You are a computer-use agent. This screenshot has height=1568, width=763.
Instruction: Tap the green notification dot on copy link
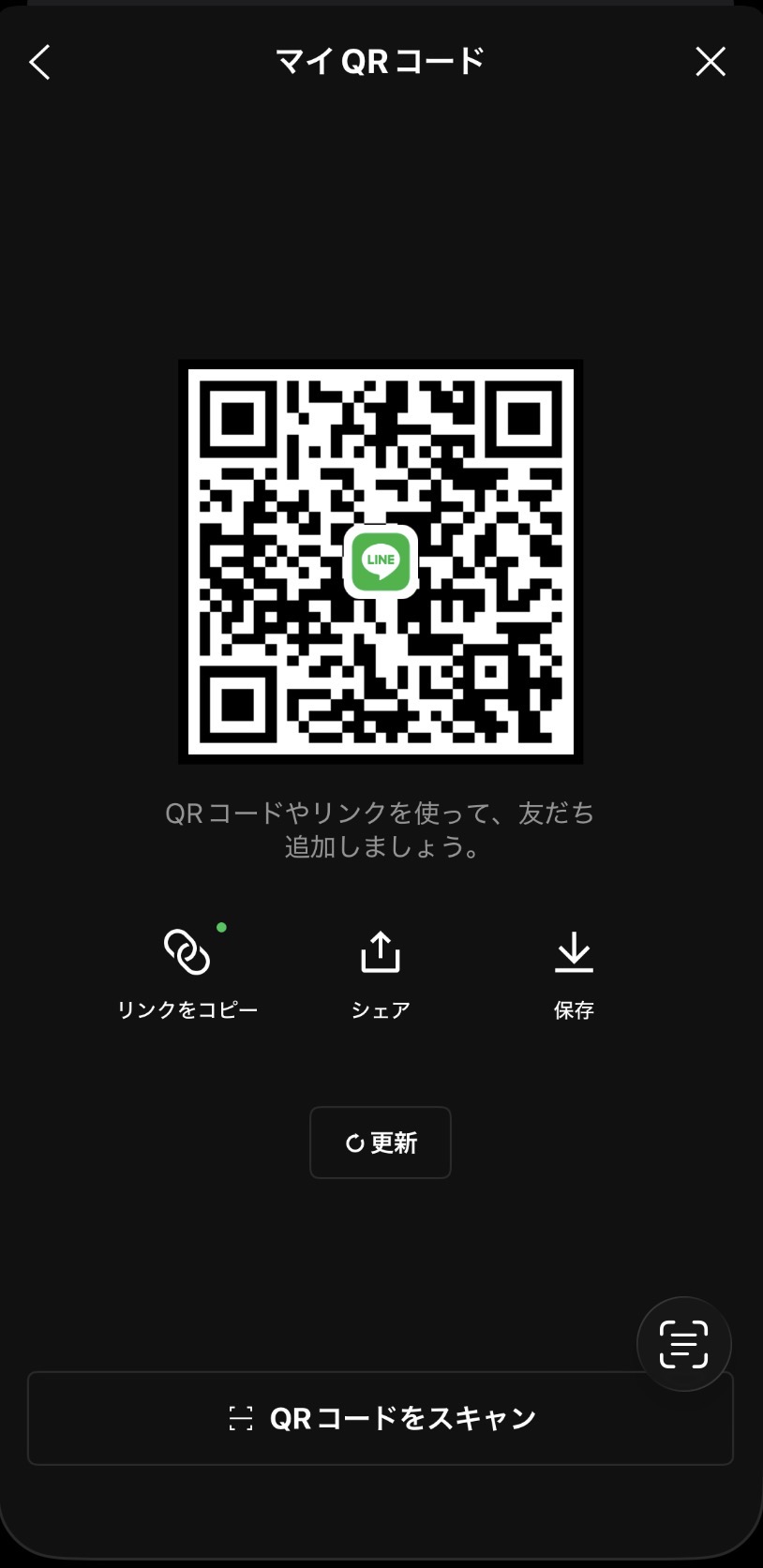221,928
